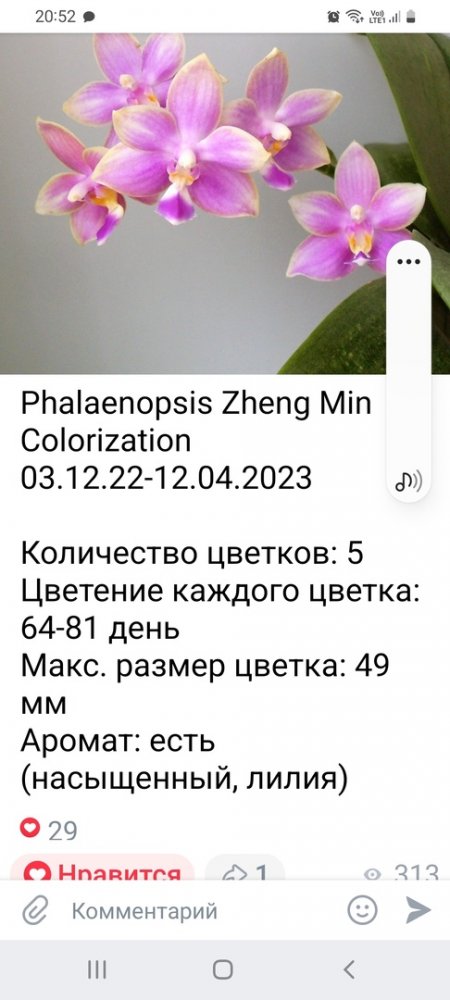Go back with the system back button
Screen dimensions: 450x1000
(x=349, y=970)
